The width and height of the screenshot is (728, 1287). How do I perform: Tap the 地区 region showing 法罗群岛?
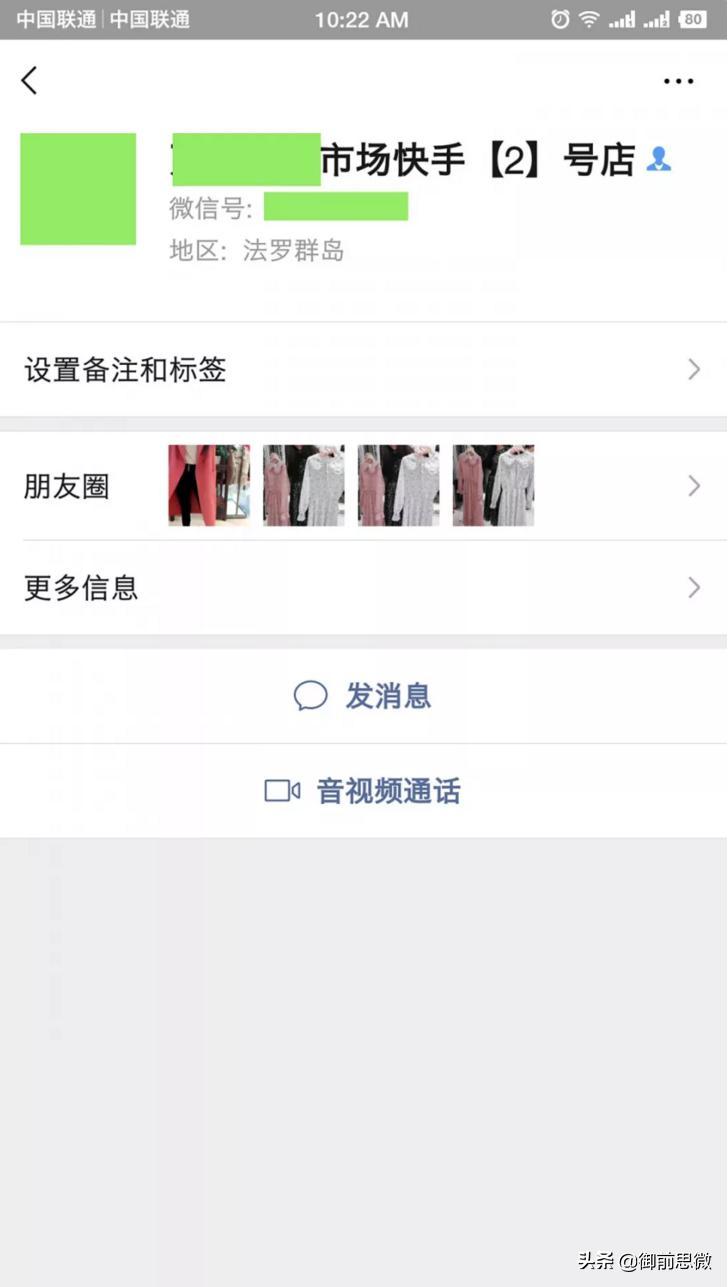(255, 250)
